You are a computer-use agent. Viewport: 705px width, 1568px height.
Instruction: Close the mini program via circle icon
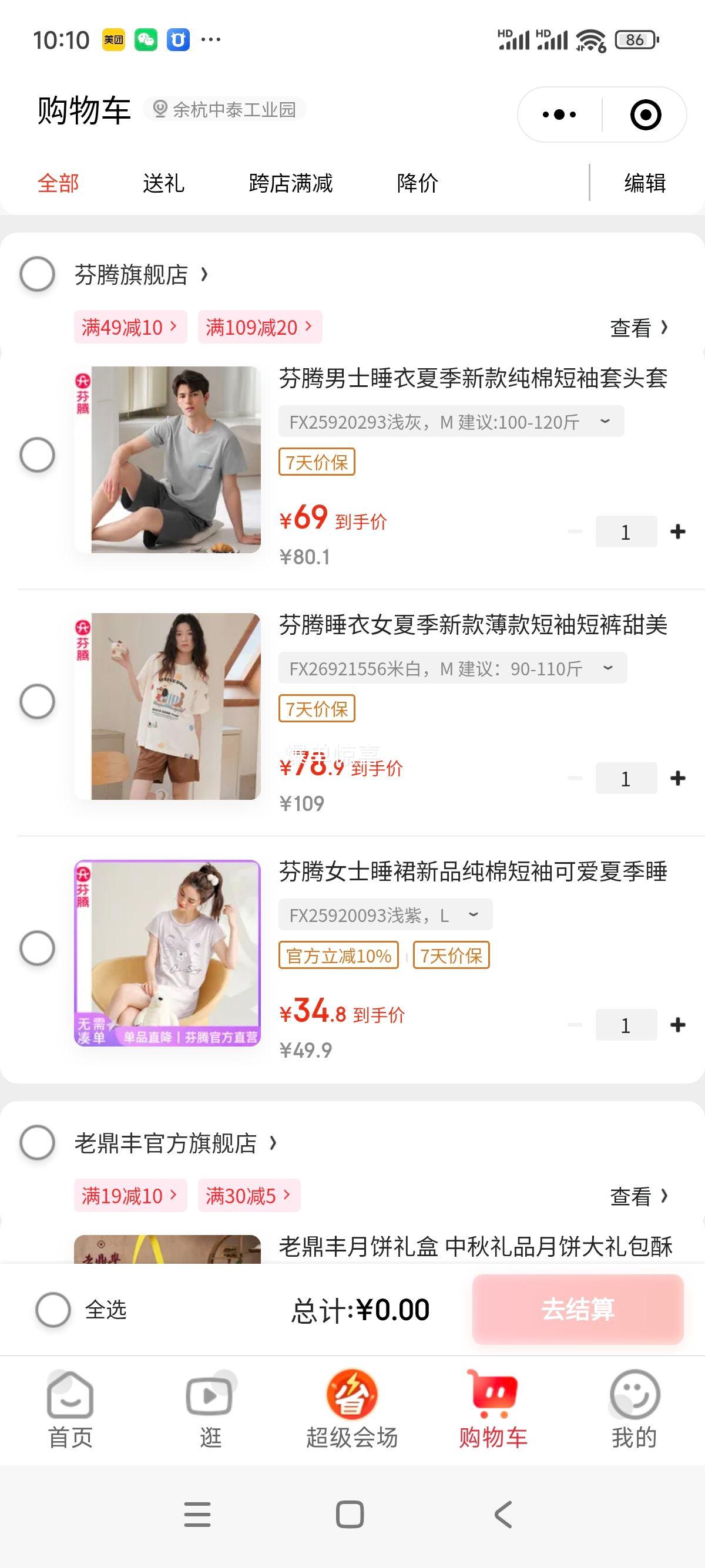coord(645,115)
